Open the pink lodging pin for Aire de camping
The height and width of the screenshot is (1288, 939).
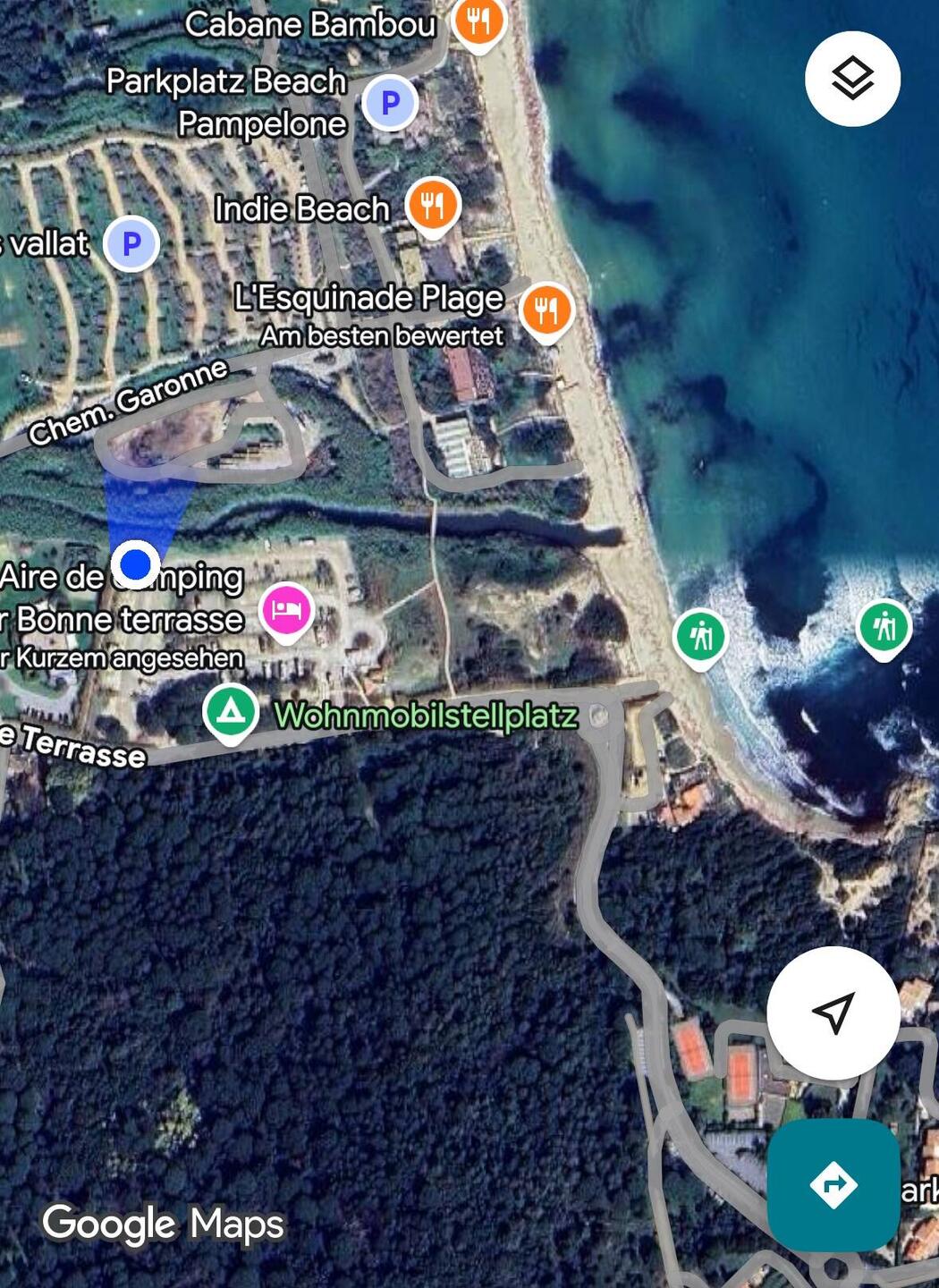click(x=286, y=610)
